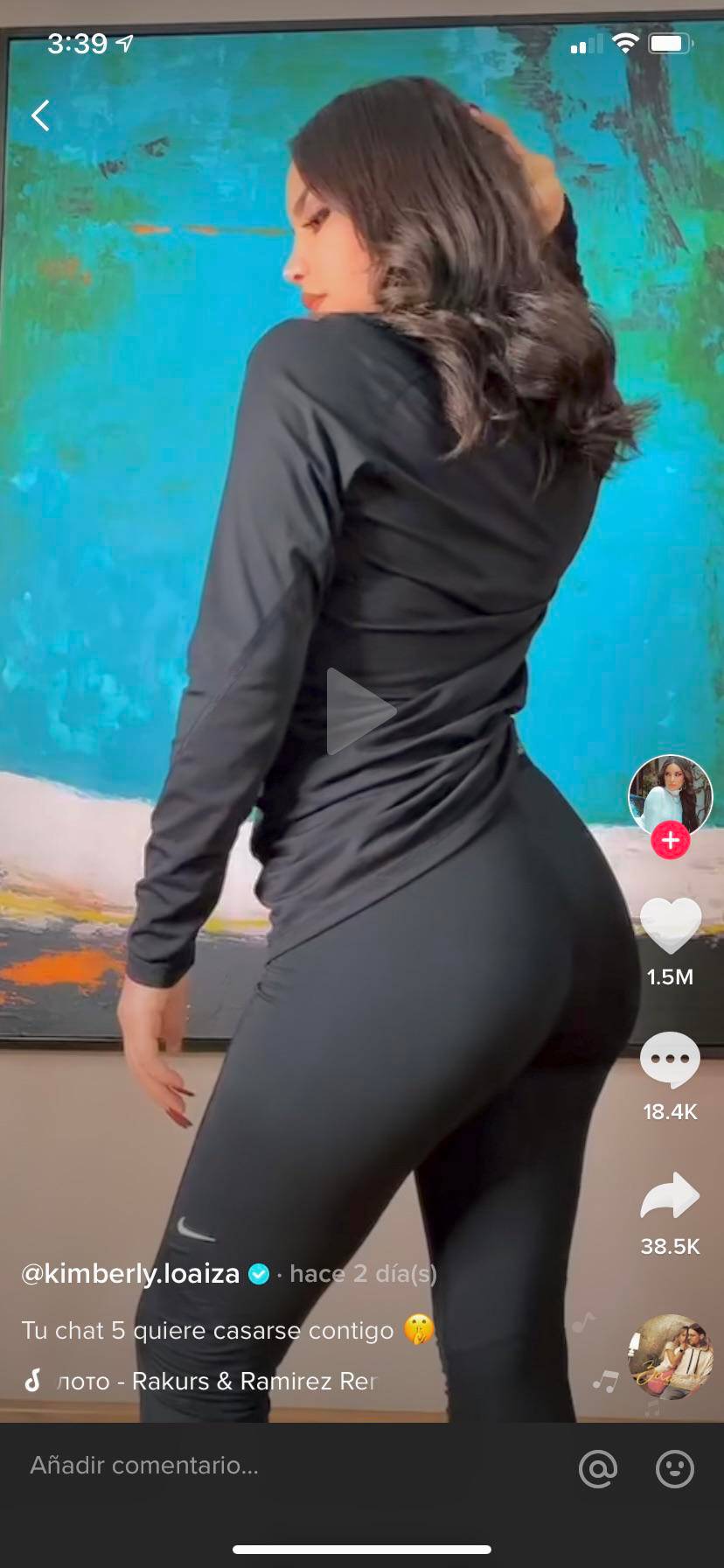Go back using the top-left arrow
Viewport: 724px width, 1568px height.
(x=40, y=115)
